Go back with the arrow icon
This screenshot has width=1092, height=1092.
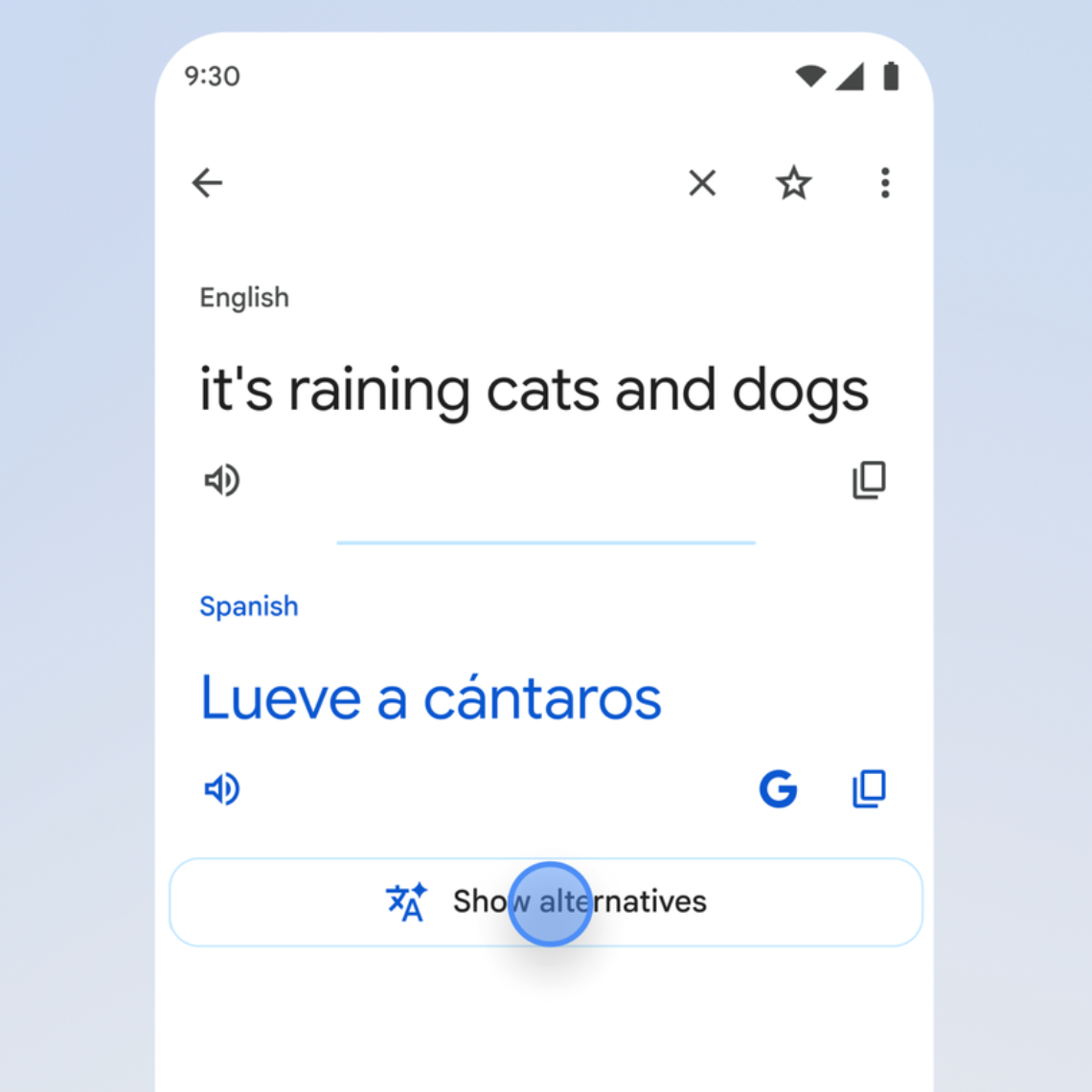click(x=207, y=182)
